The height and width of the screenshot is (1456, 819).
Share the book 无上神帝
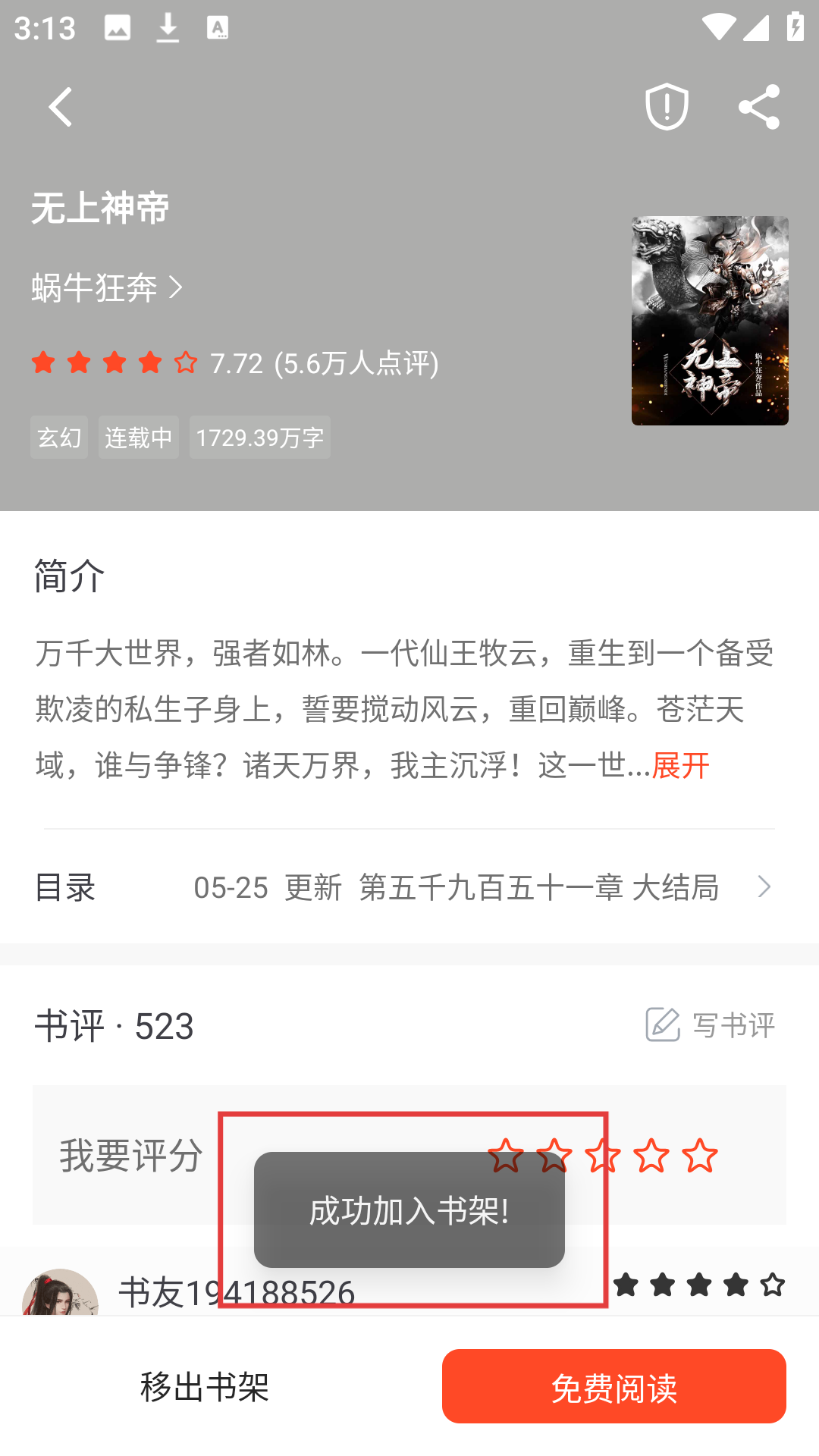(758, 107)
